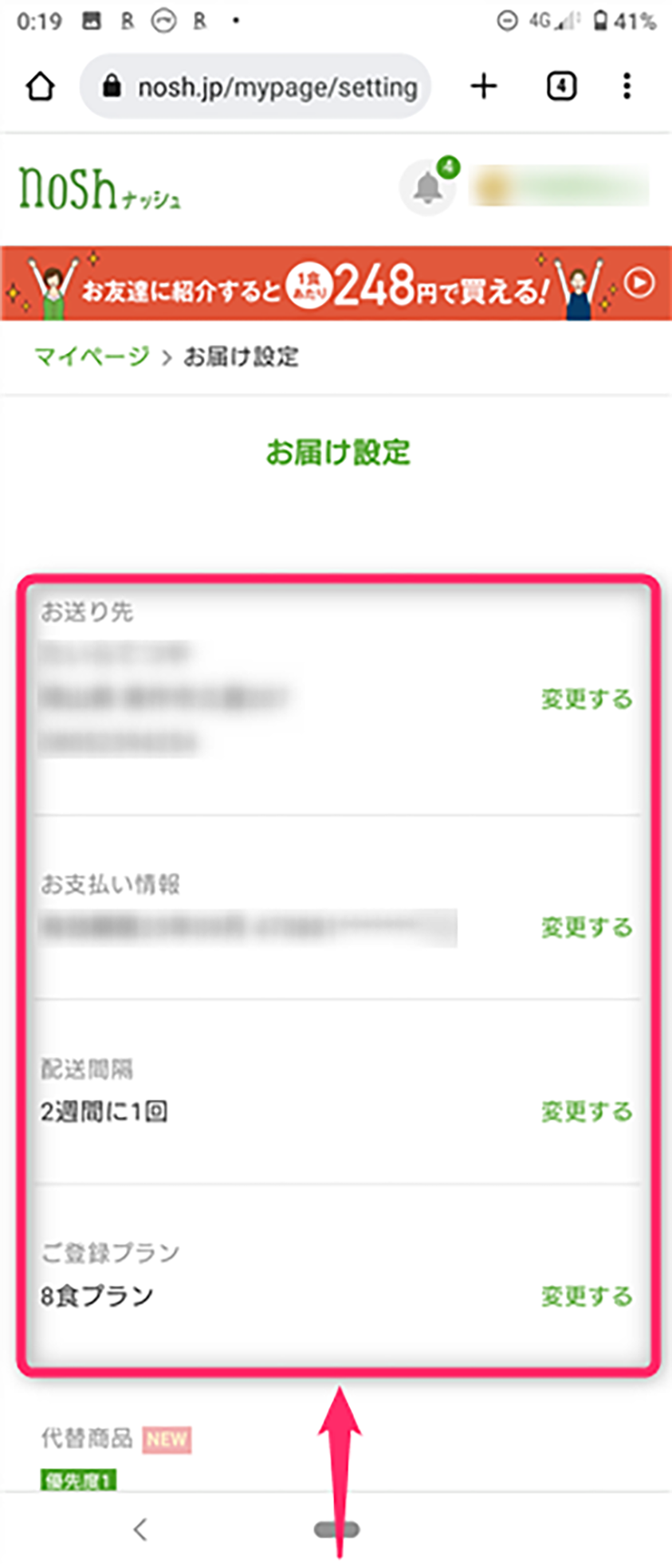Image resolution: width=672 pixels, height=1568 pixels.
Task: Open the tab switcher
Action: tap(561, 86)
